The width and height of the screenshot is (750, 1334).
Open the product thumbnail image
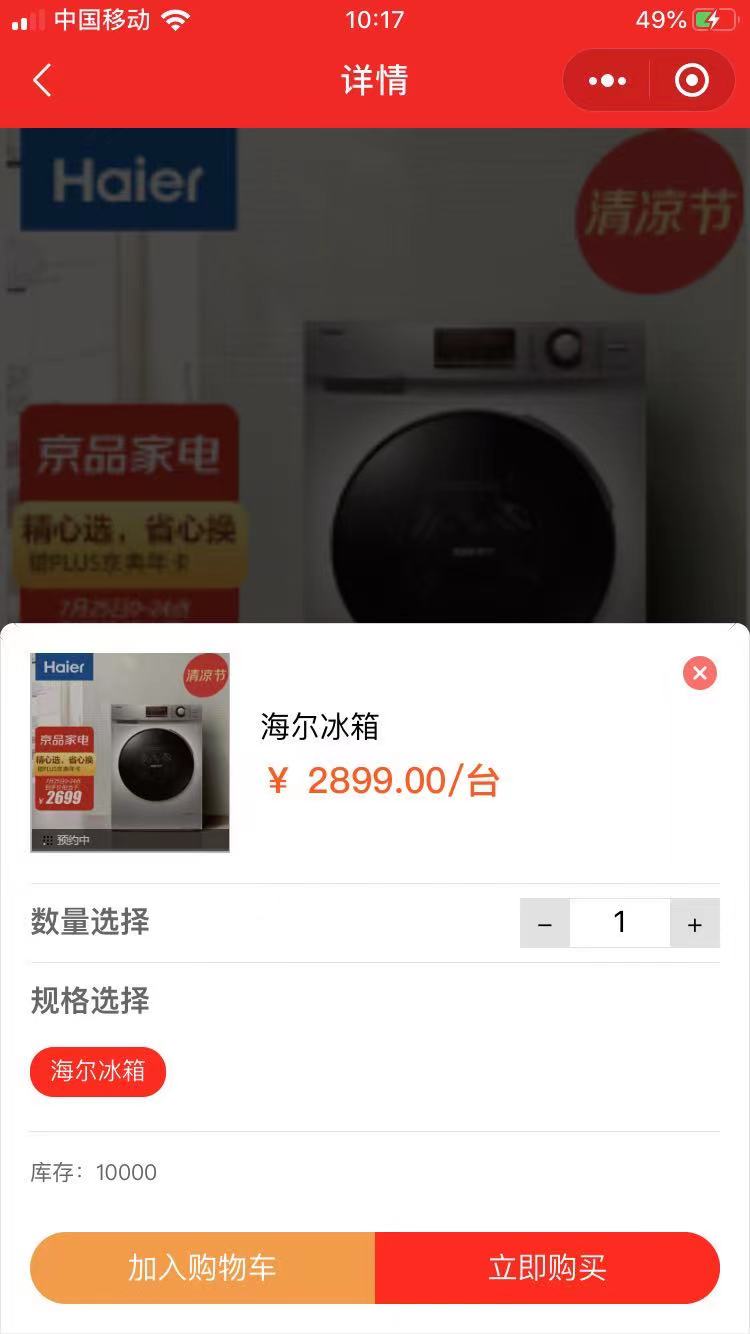tap(130, 752)
